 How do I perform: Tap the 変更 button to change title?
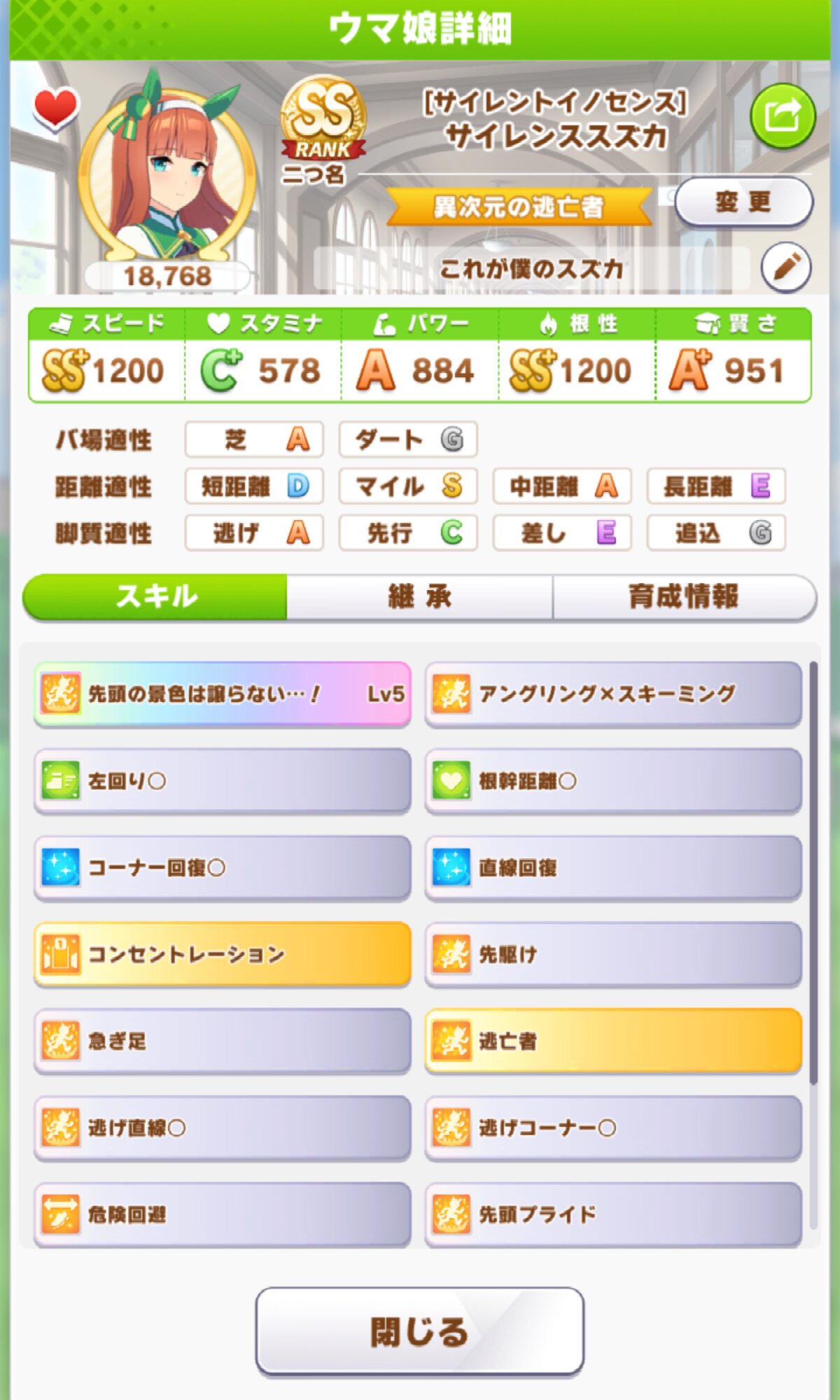(x=743, y=202)
